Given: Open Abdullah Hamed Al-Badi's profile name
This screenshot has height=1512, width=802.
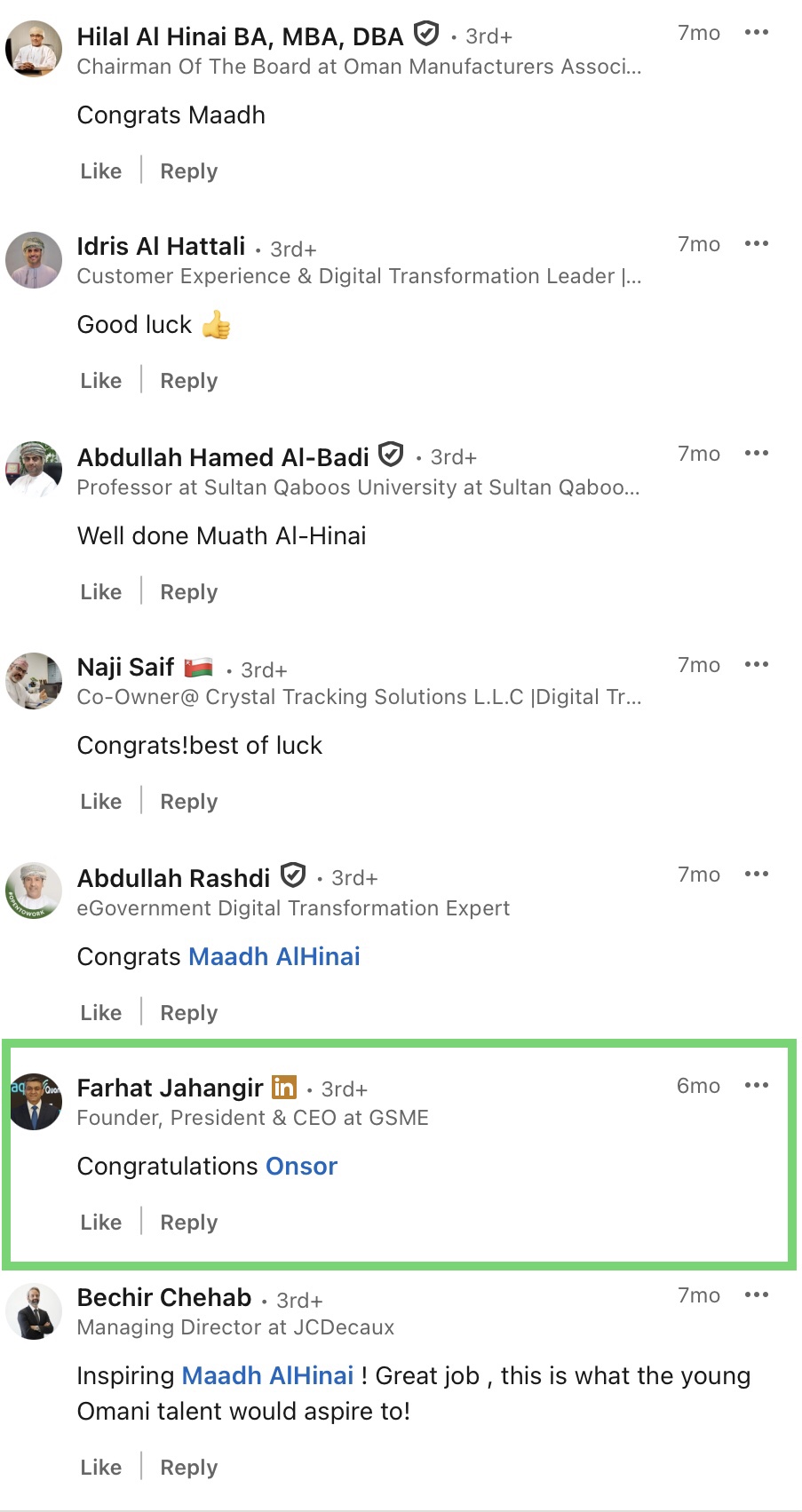Looking at the screenshot, I should (223, 457).
